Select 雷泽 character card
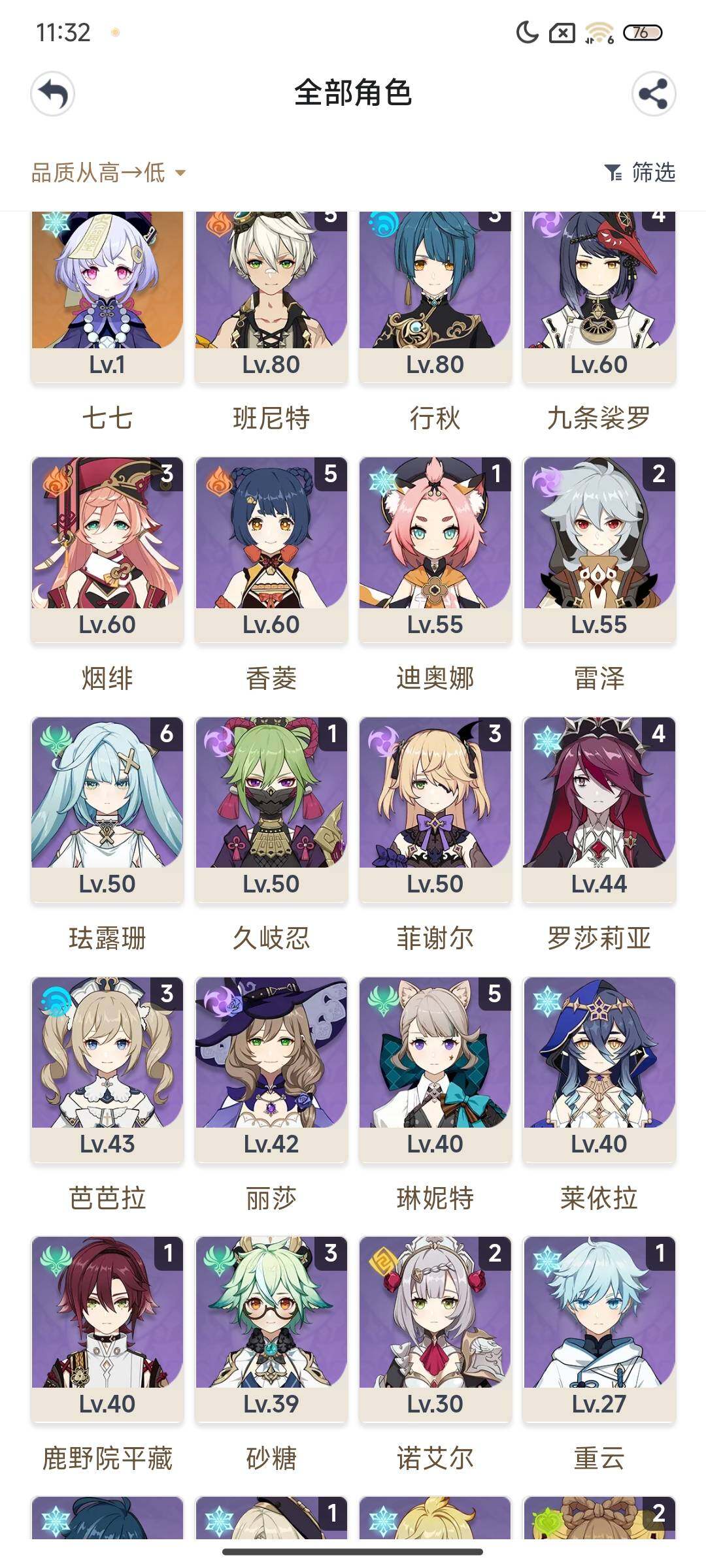706x1568 pixels. pos(599,549)
